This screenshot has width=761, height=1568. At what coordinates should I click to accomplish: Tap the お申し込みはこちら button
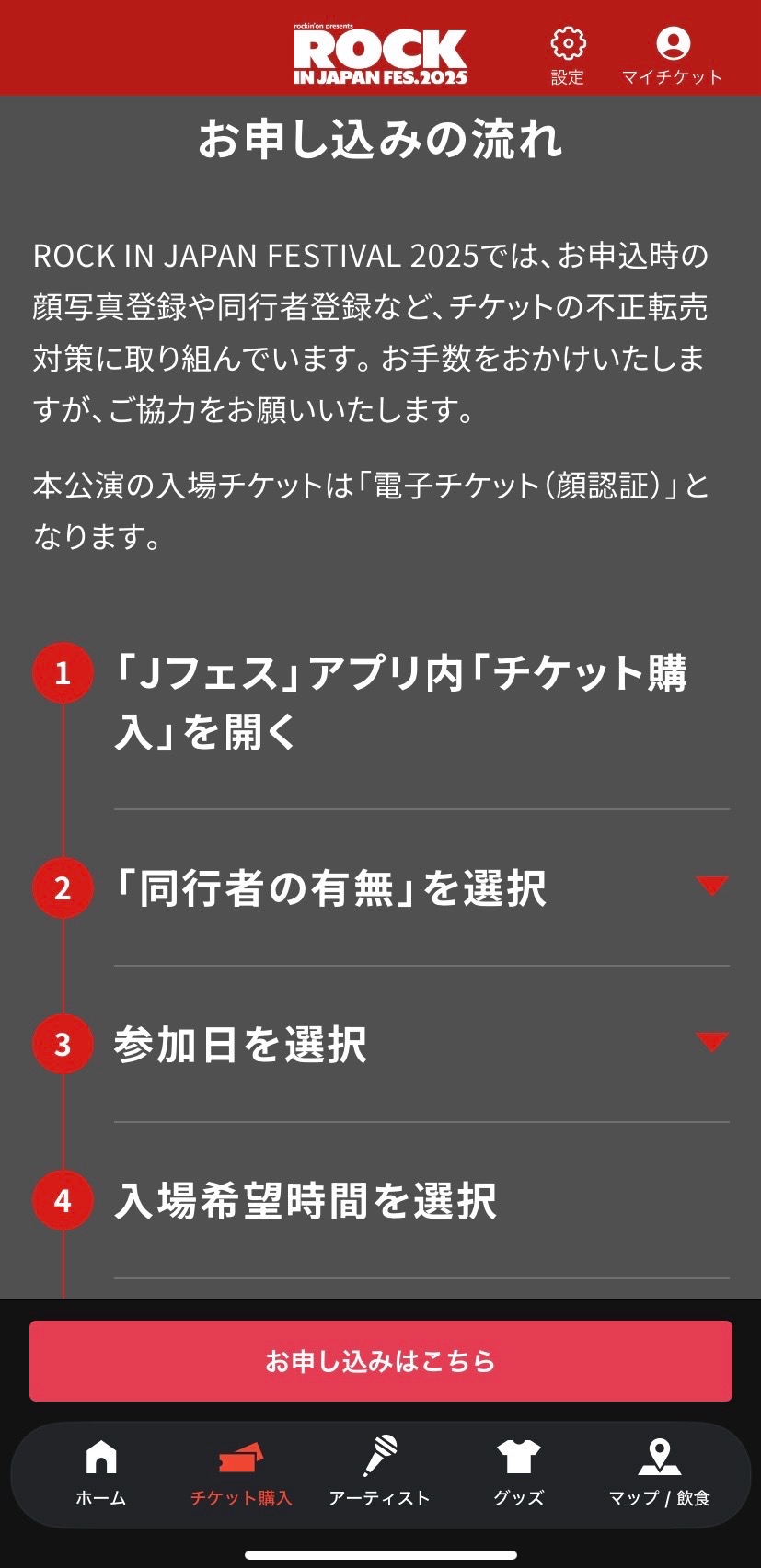[380, 1361]
